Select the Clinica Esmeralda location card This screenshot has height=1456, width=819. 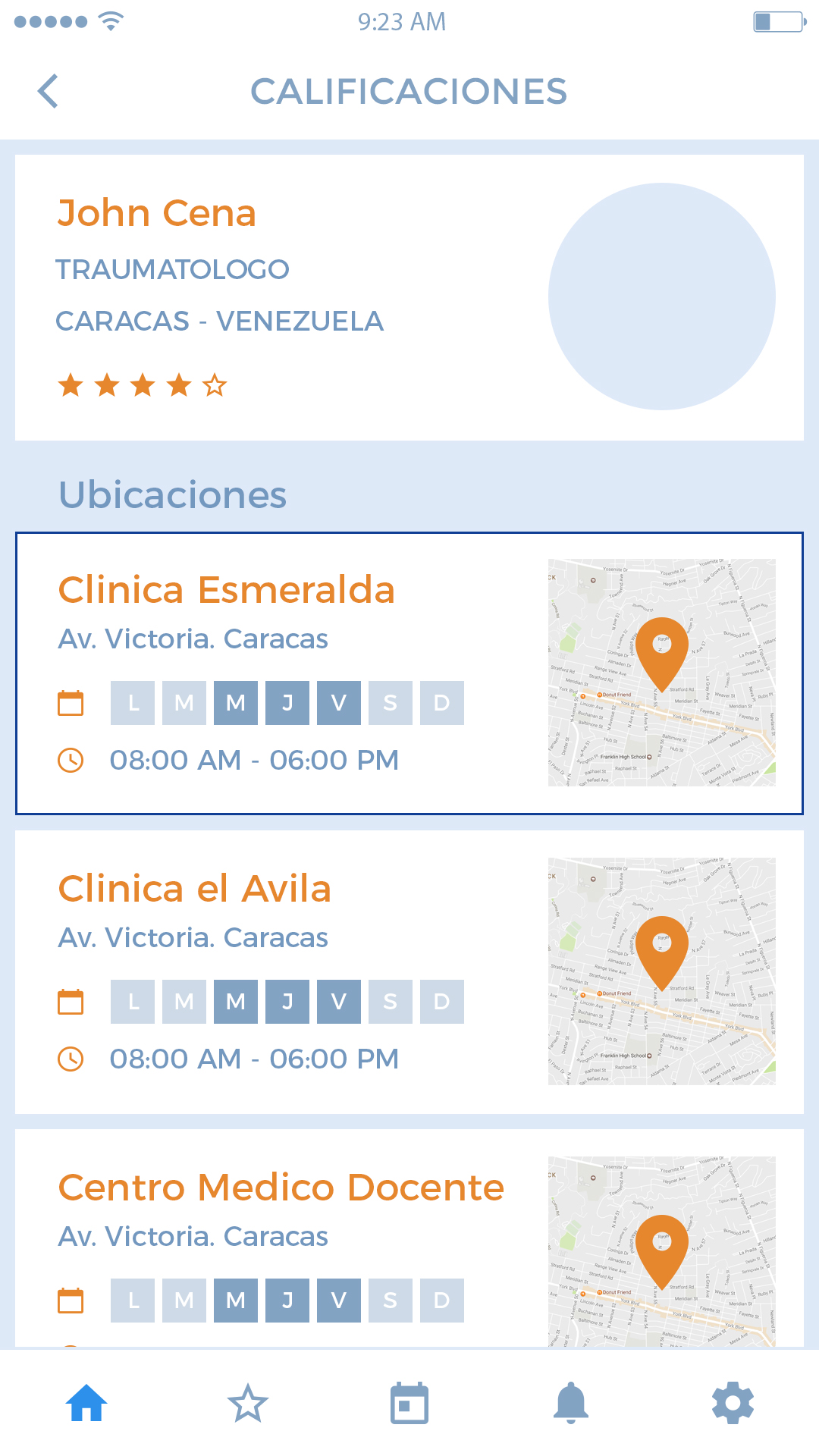click(409, 673)
